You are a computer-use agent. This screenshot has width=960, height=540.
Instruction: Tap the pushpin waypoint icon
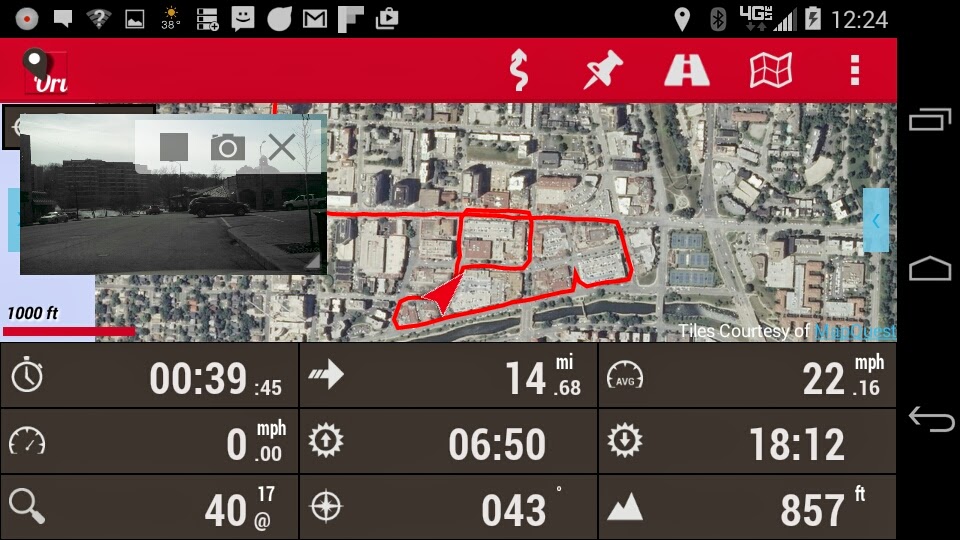(602, 70)
